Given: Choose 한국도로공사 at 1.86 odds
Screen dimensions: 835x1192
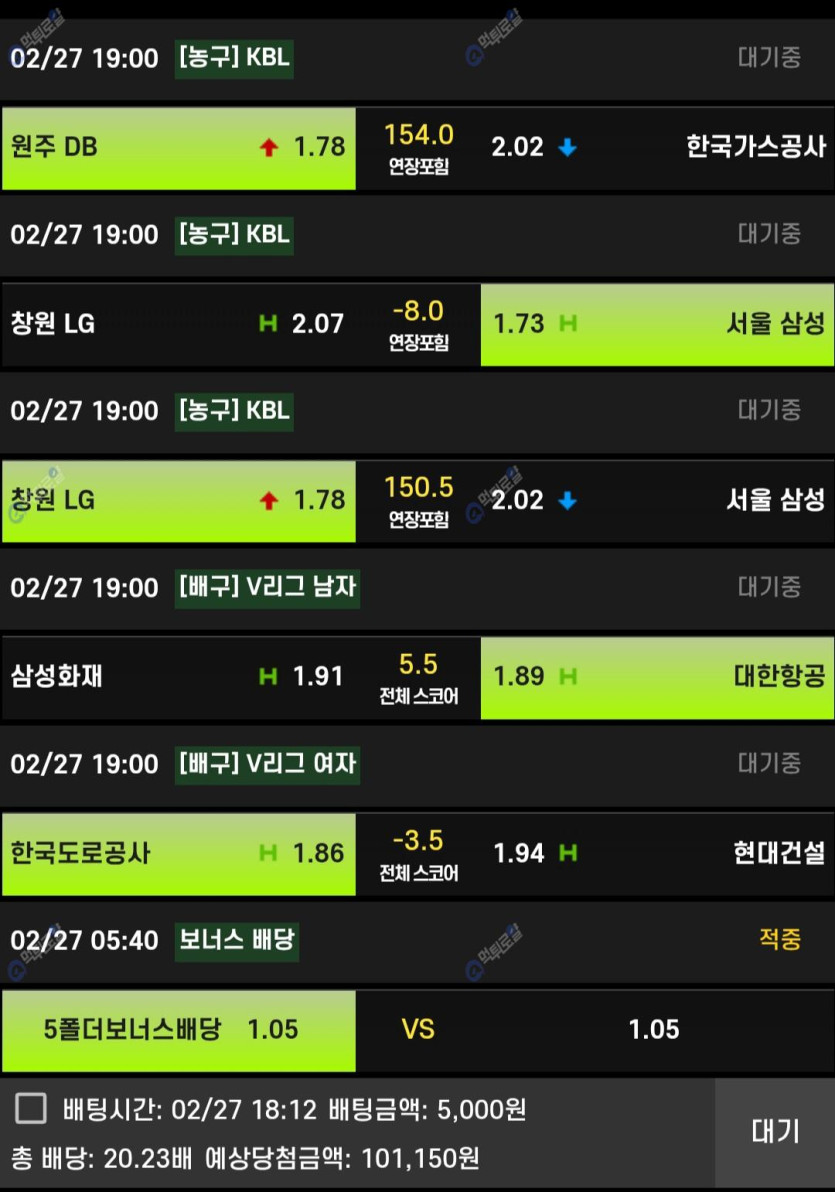Looking at the screenshot, I should pos(178,853).
